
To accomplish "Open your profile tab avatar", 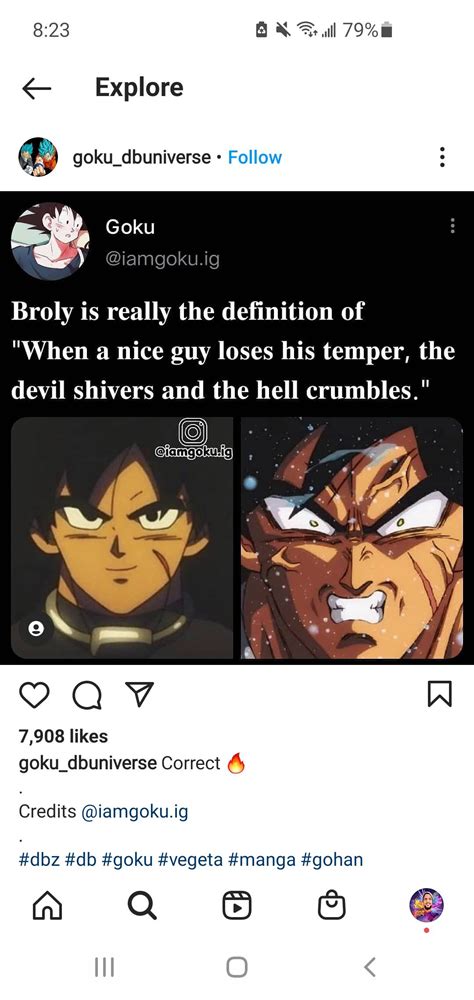I will click(426, 905).
